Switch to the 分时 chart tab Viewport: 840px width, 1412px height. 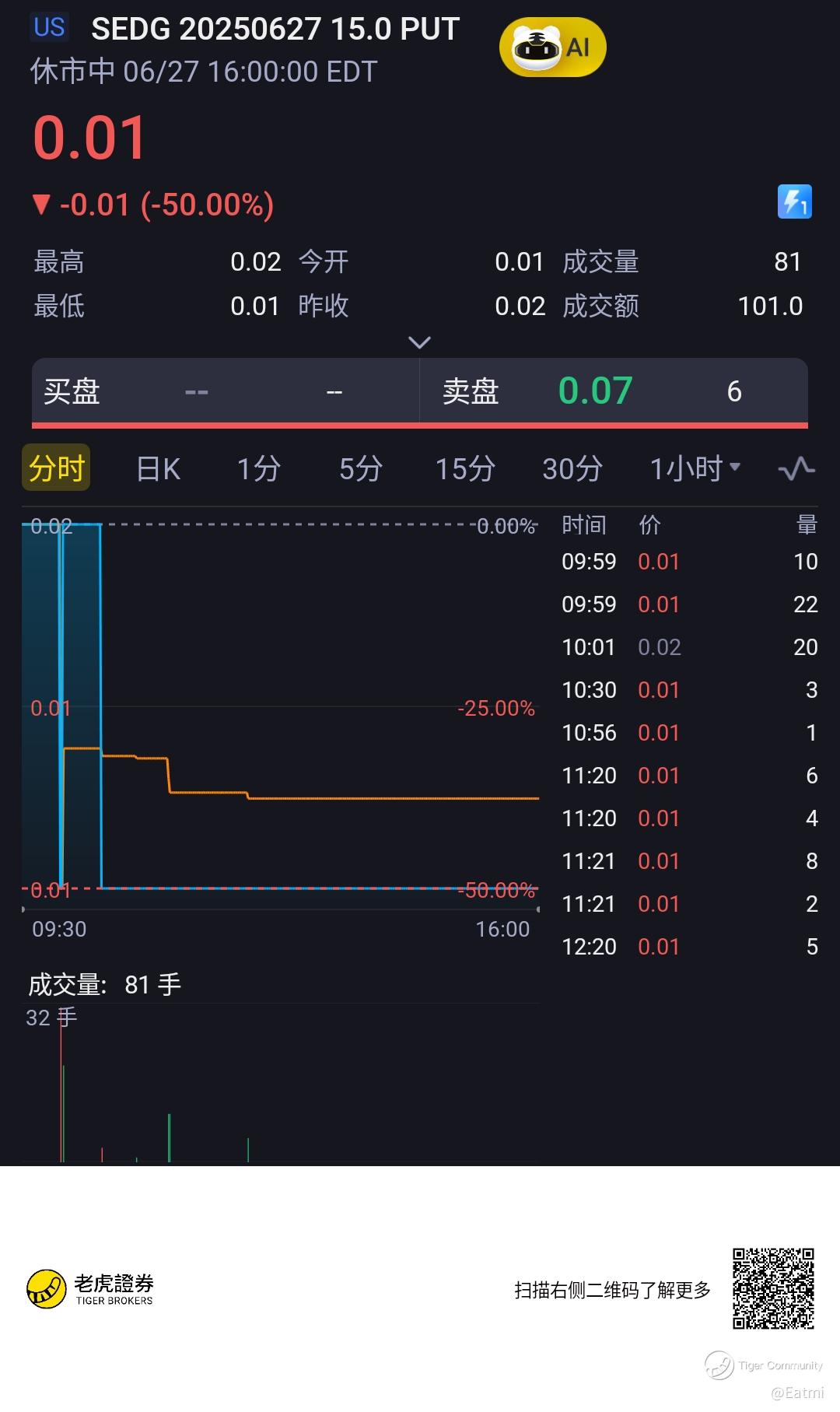56,468
